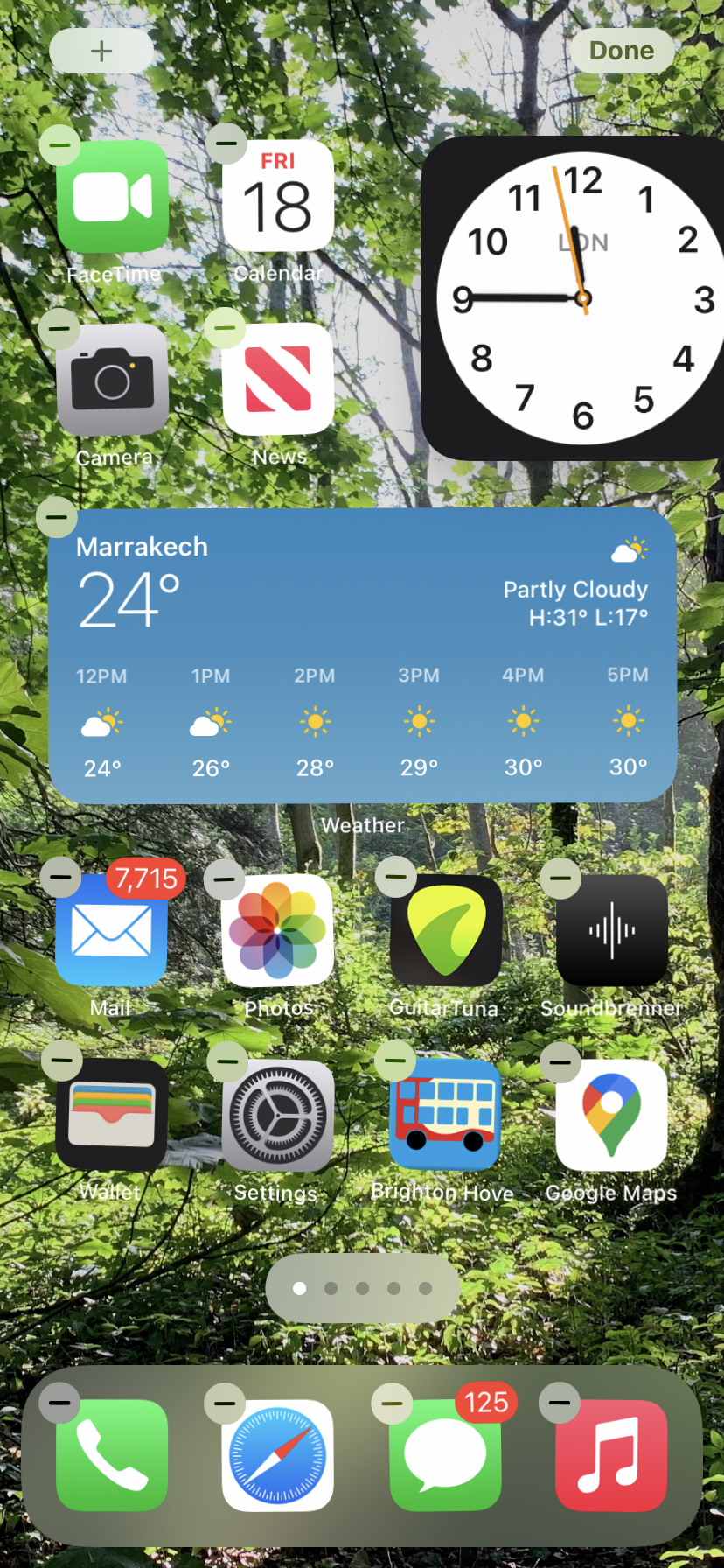Remove the FaceTime app via minus badge
This screenshot has width=724, height=1568.
click(60, 143)
